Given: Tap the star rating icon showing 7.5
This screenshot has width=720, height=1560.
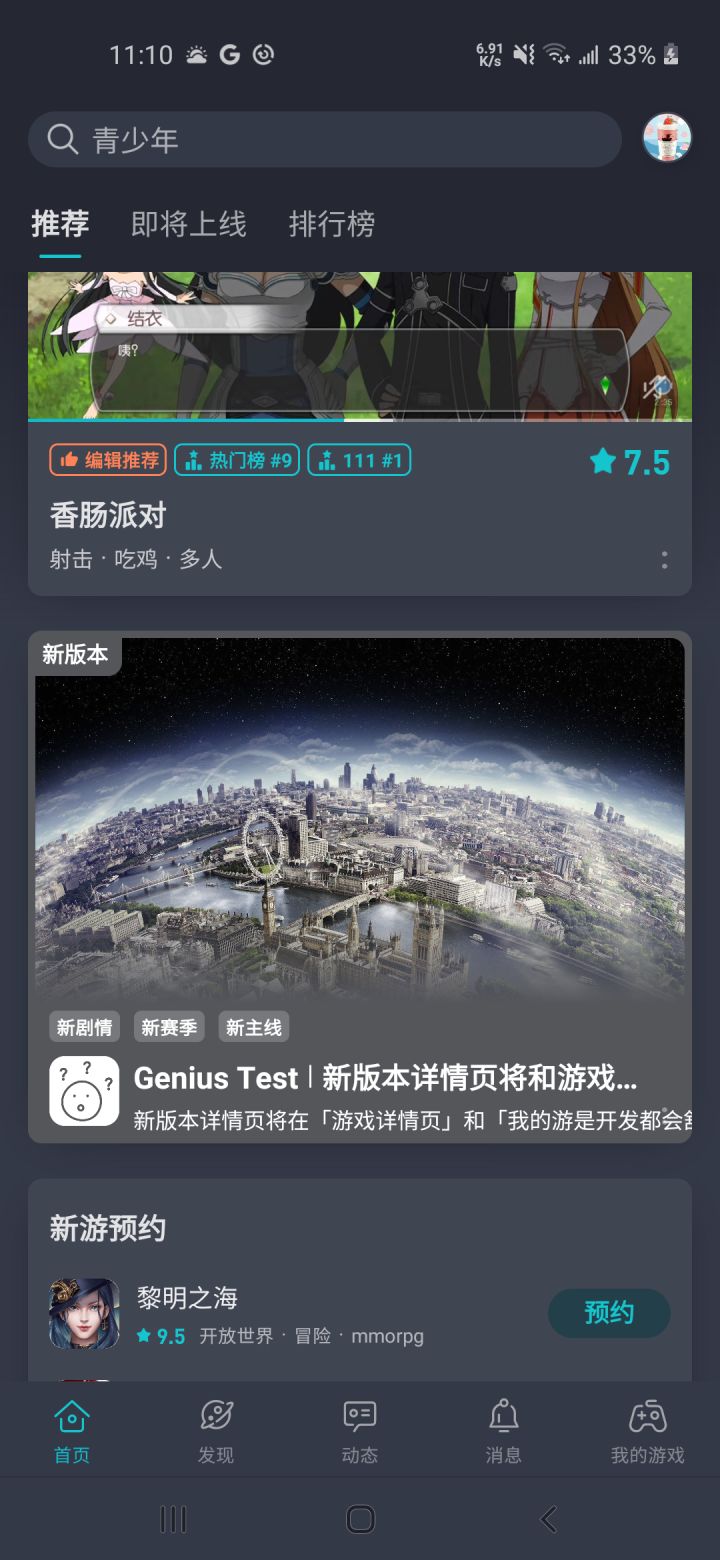Looking at the screenshot, I should pyautogui.click(x=603, y=461).
